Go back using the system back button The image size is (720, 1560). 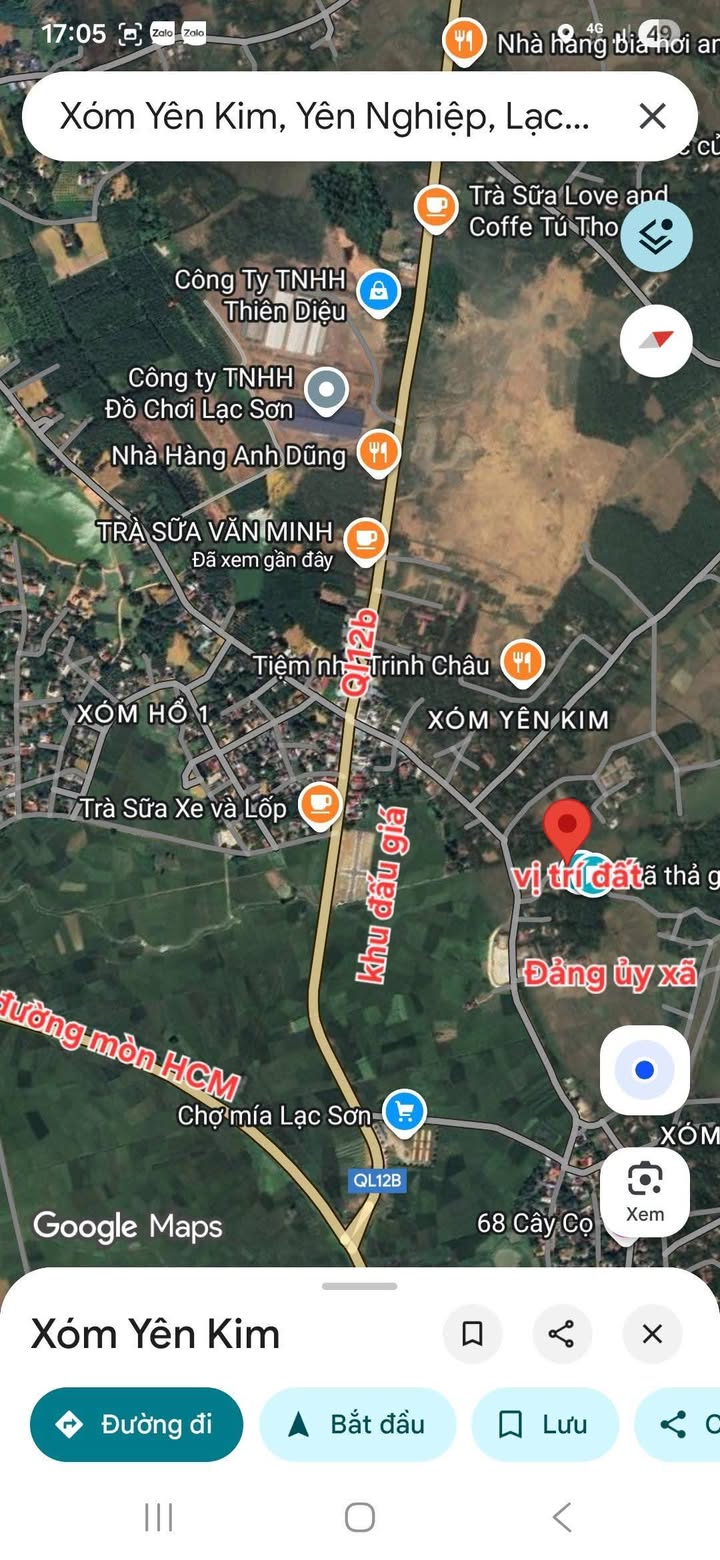coord(562,1517)
